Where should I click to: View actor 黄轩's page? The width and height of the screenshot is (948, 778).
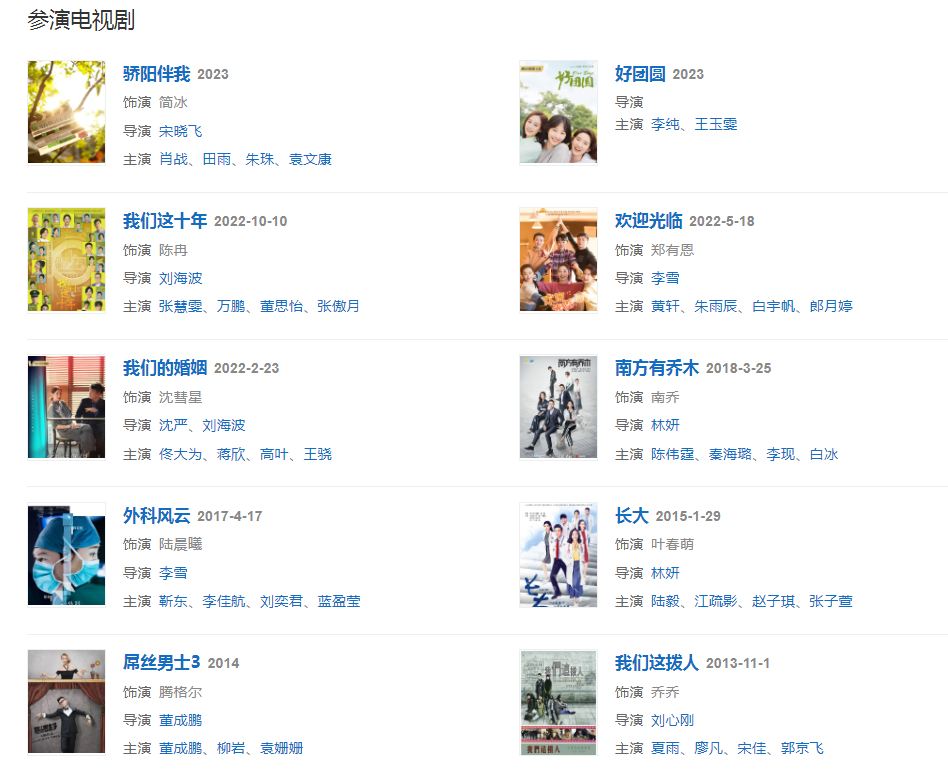[x=664, y=306]
